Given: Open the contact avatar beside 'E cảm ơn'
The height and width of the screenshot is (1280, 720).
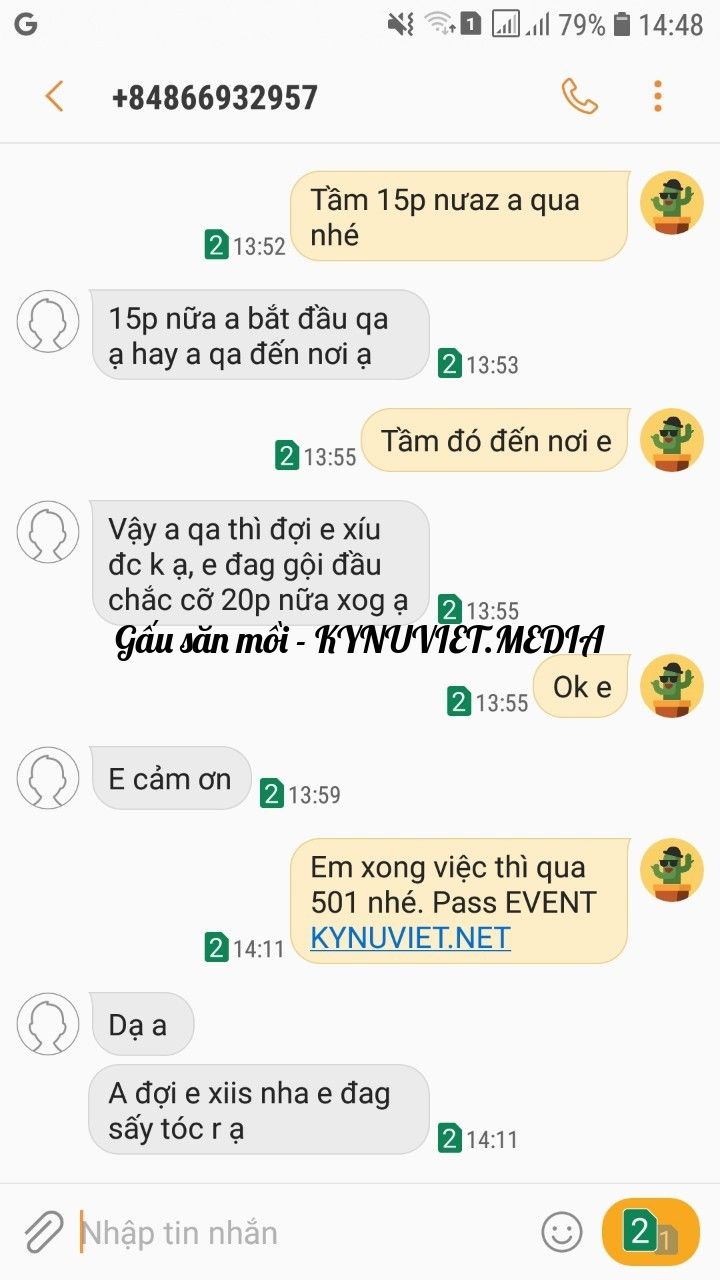Looking at the screenshot, I should (48, 778).
